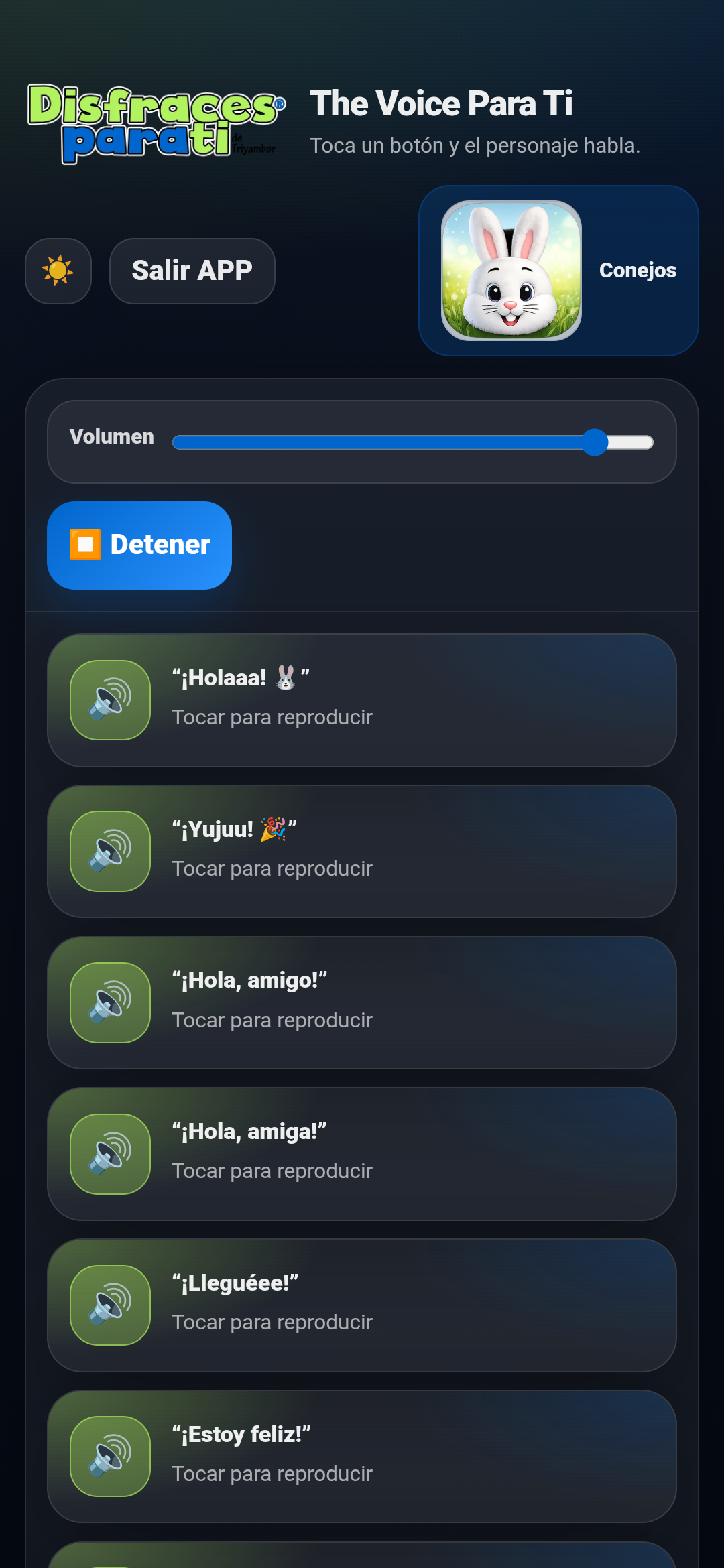Tap the Salir APP button
This screenshot has height=1568, width=724.
tap(192, 271)
